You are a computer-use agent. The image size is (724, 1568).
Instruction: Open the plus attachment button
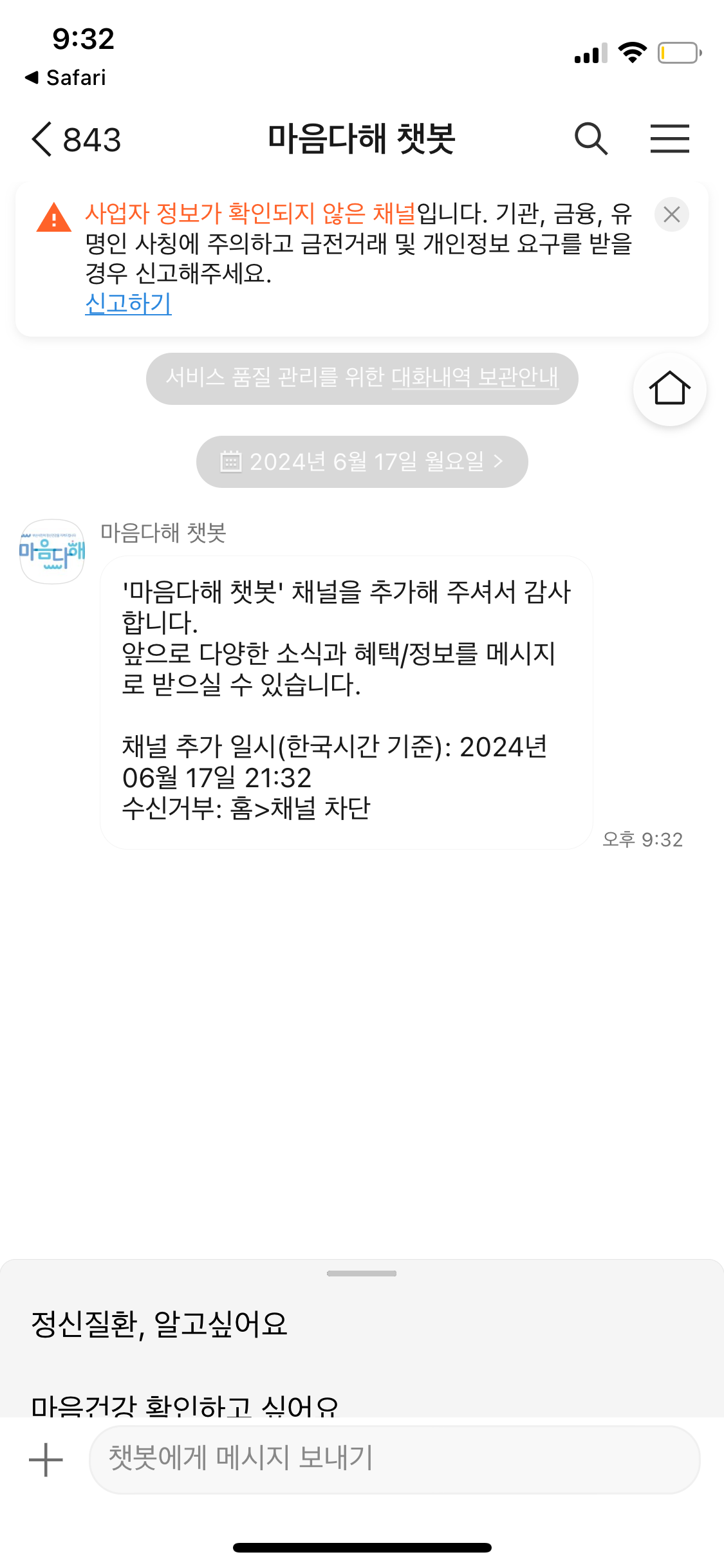[46, 1459]
